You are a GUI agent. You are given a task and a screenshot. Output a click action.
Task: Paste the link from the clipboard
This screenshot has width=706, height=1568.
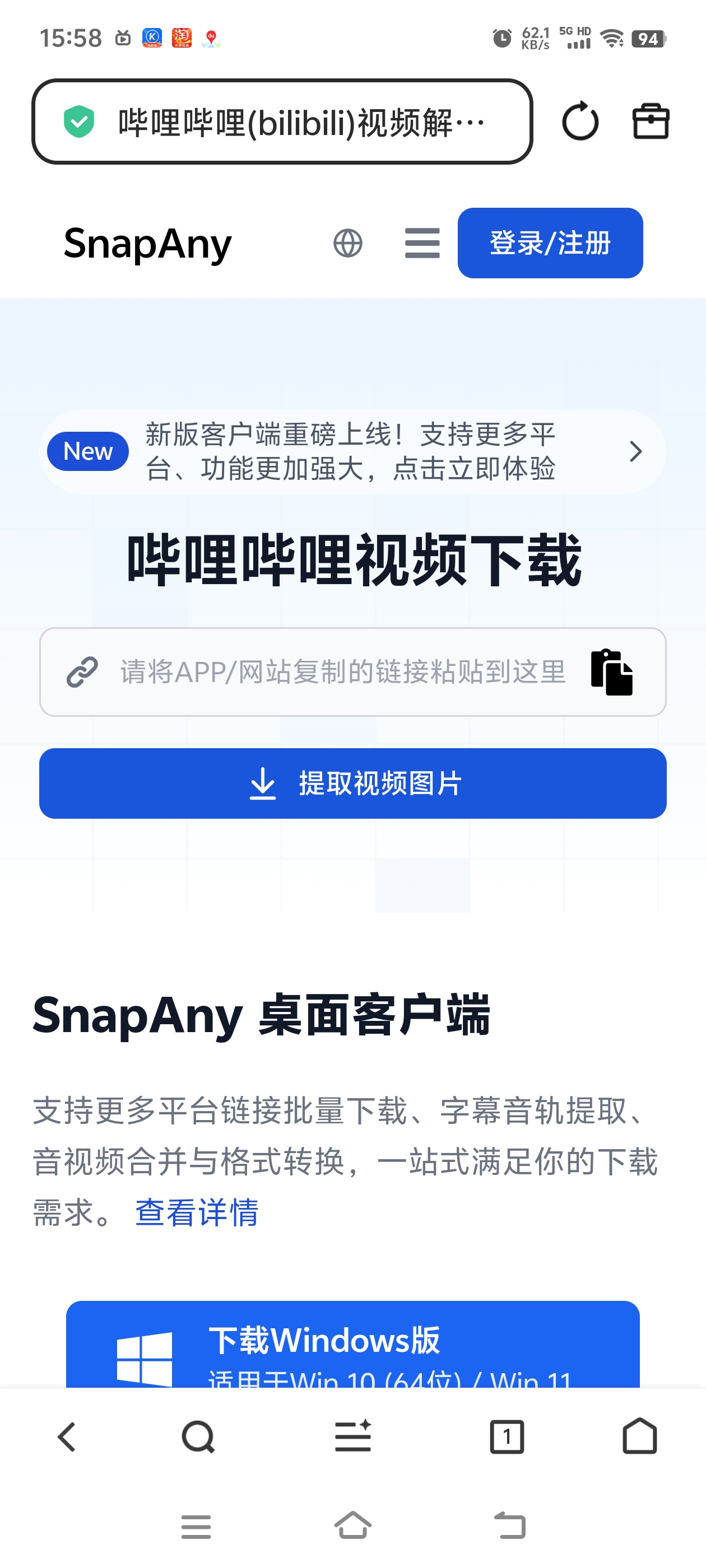pyautogui.click(x=611, y=672)
